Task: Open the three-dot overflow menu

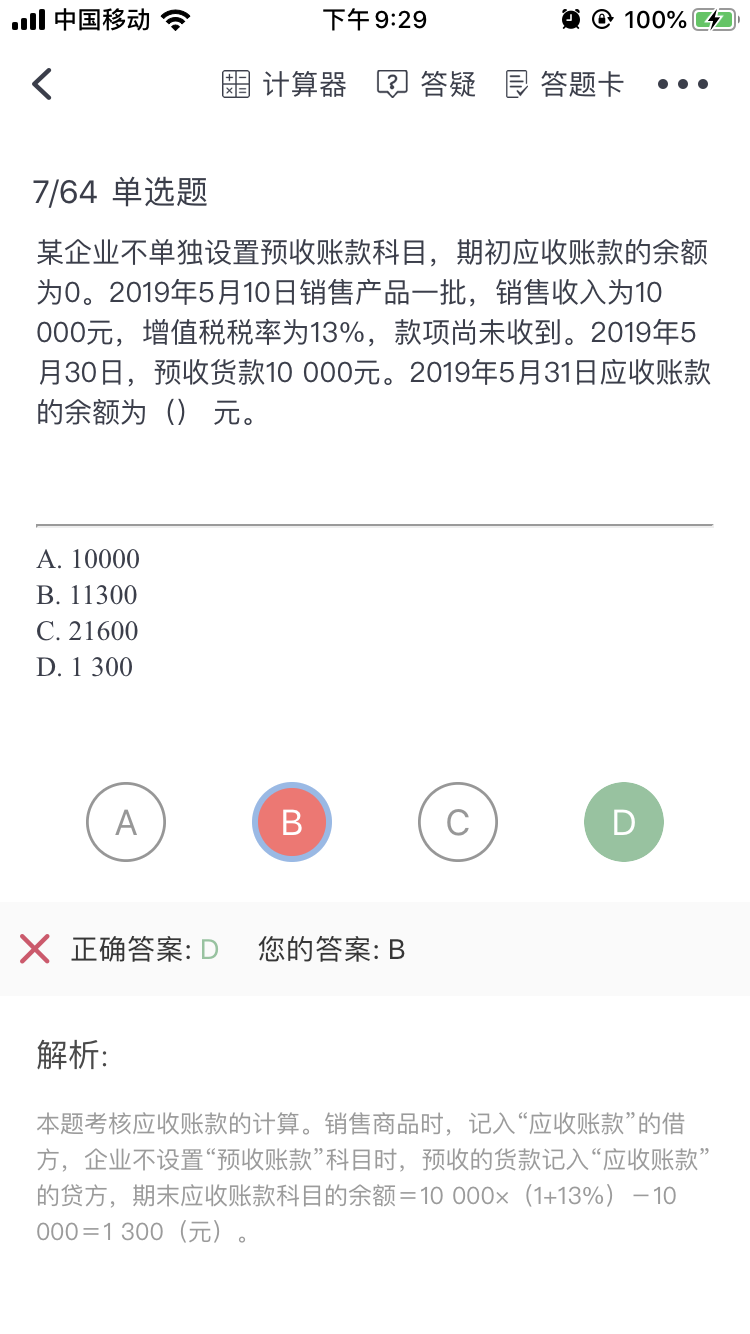Action: pos(683,85)
